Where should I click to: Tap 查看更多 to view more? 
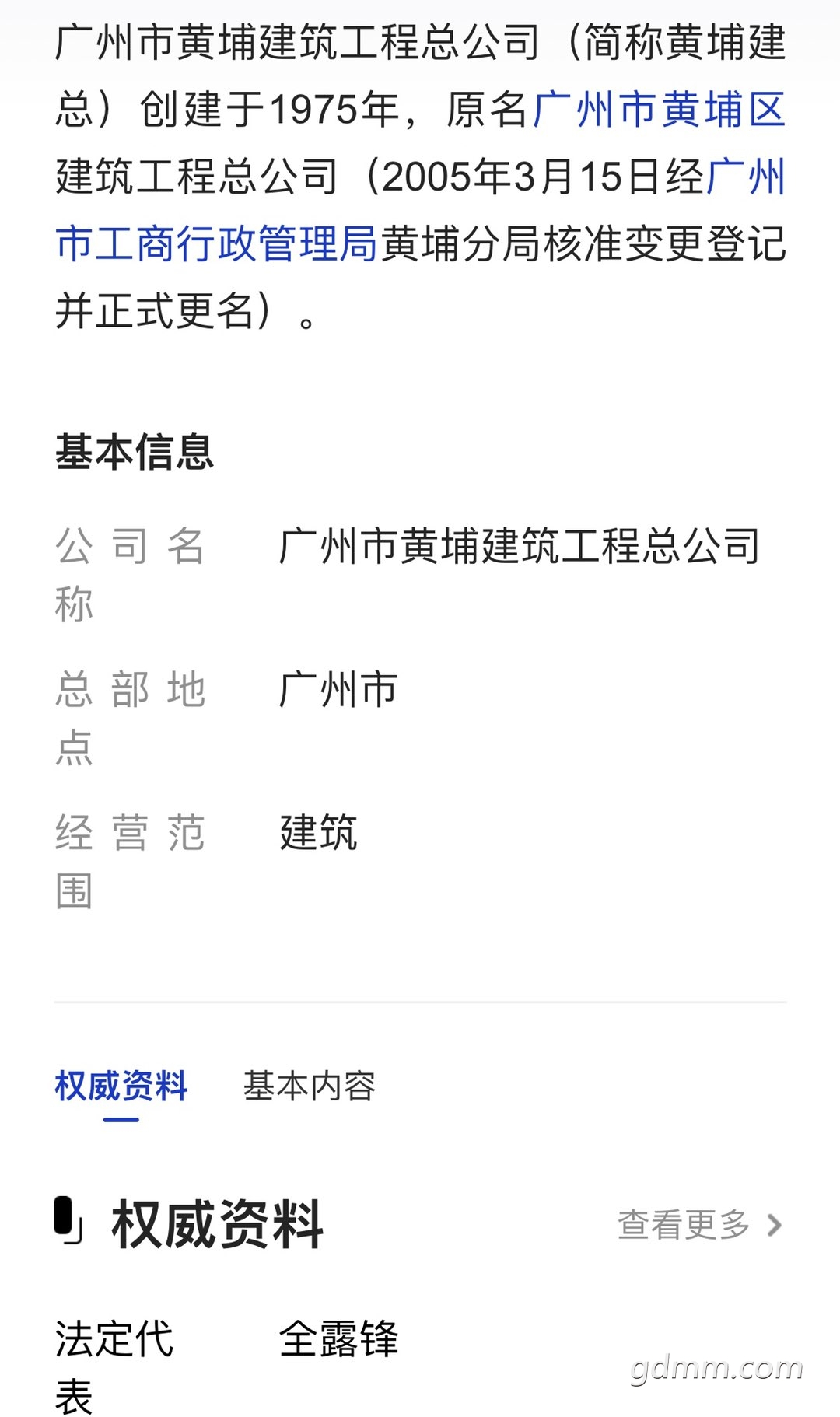point(698,1225)
